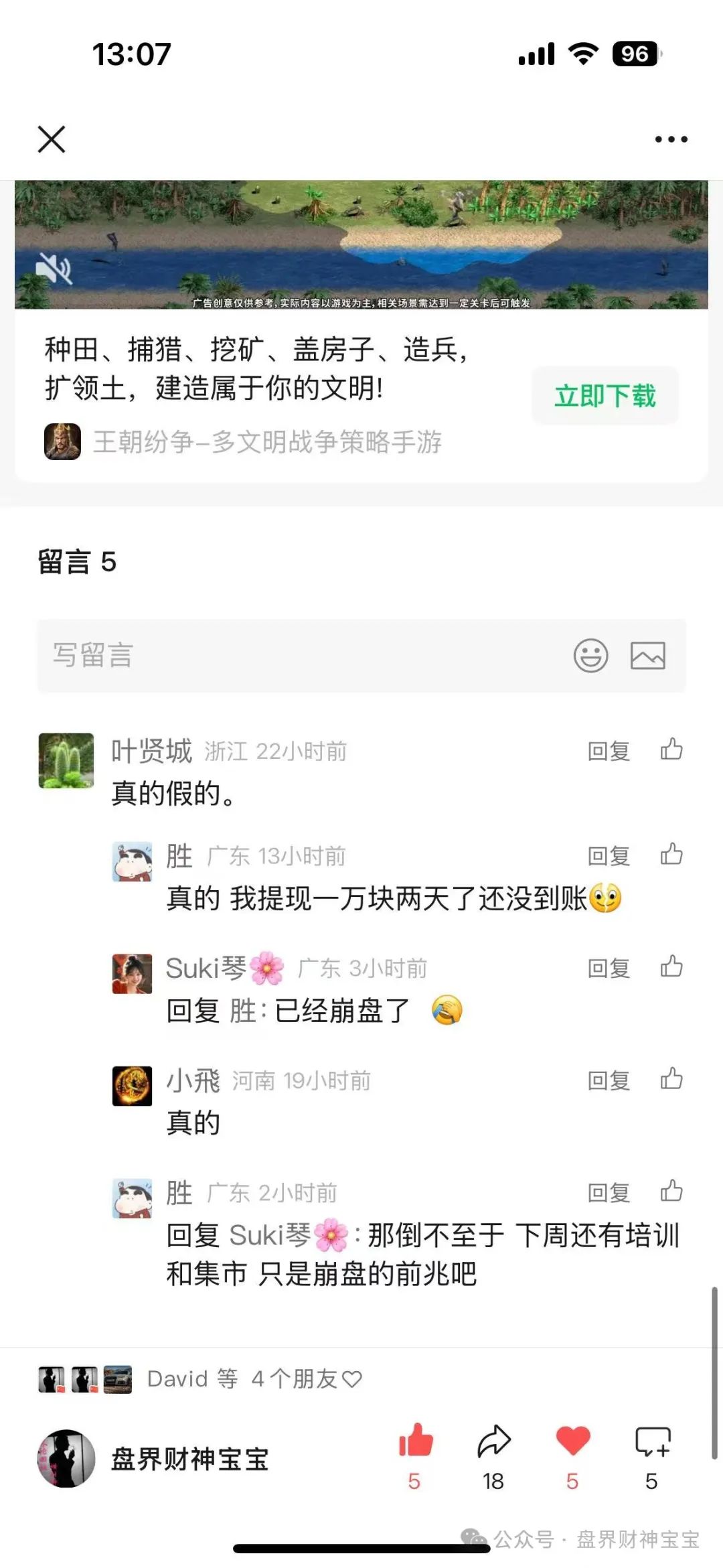723x1568 pixels.
Task: Tap 立即下载 to download the game
Action: coord(605,396)
